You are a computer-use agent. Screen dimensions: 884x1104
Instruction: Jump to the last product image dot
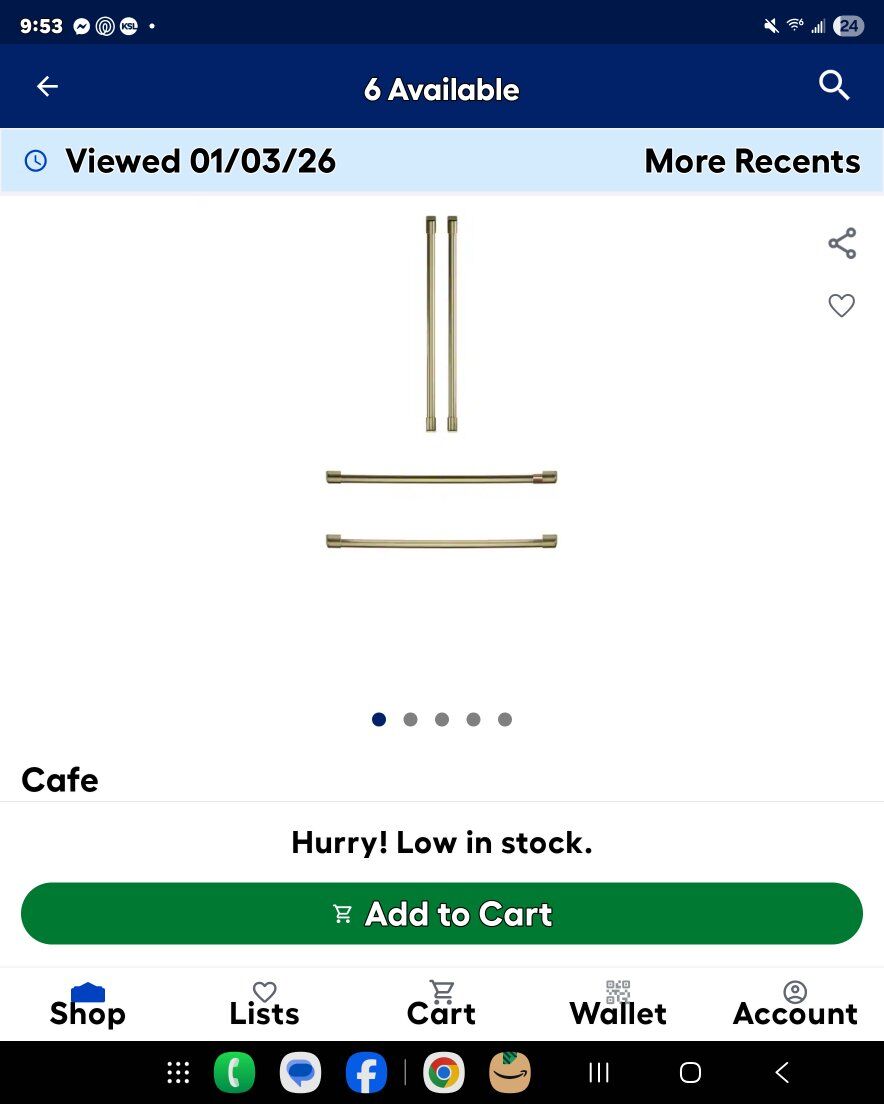505,719
